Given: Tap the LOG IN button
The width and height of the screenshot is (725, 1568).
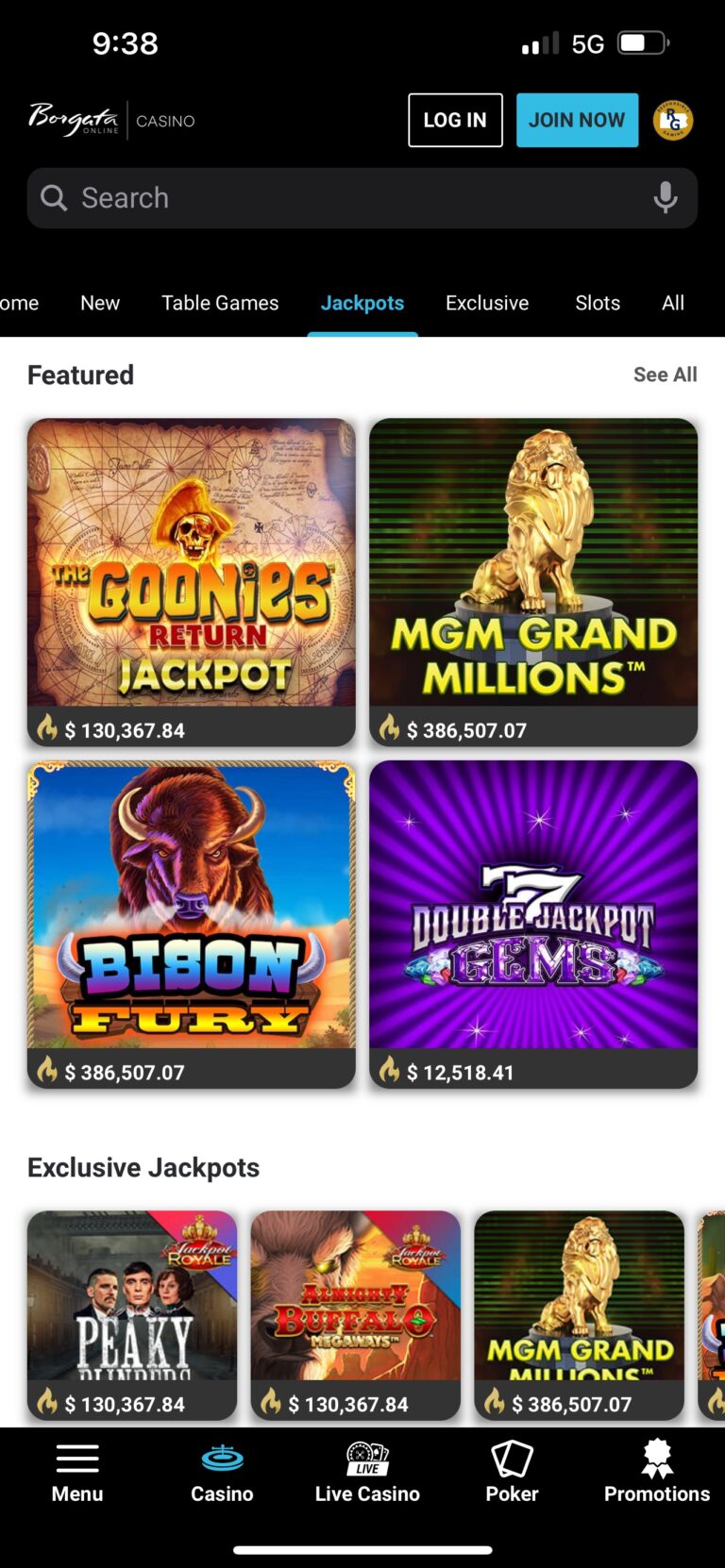Looking at the screenshot, I should tap(455, 120).
